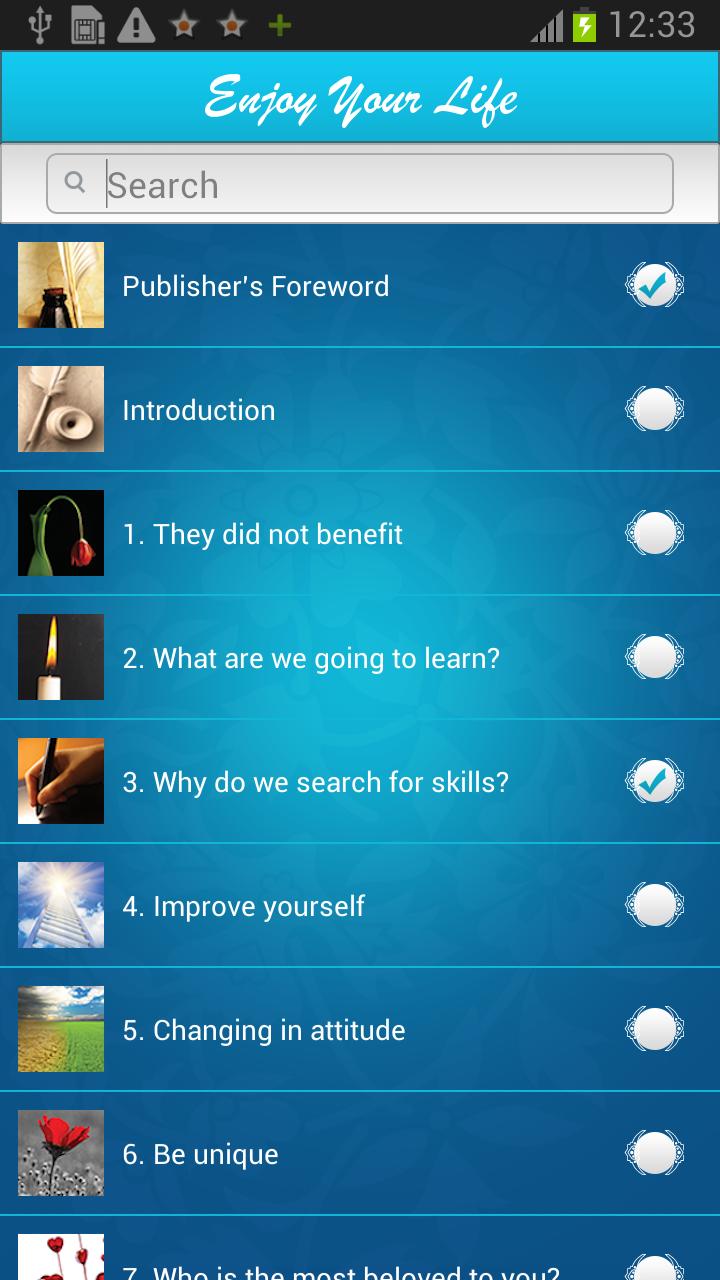720x1280 pixels.
Task: Tick the Be unique checkbox
Action: (655, 1154)
